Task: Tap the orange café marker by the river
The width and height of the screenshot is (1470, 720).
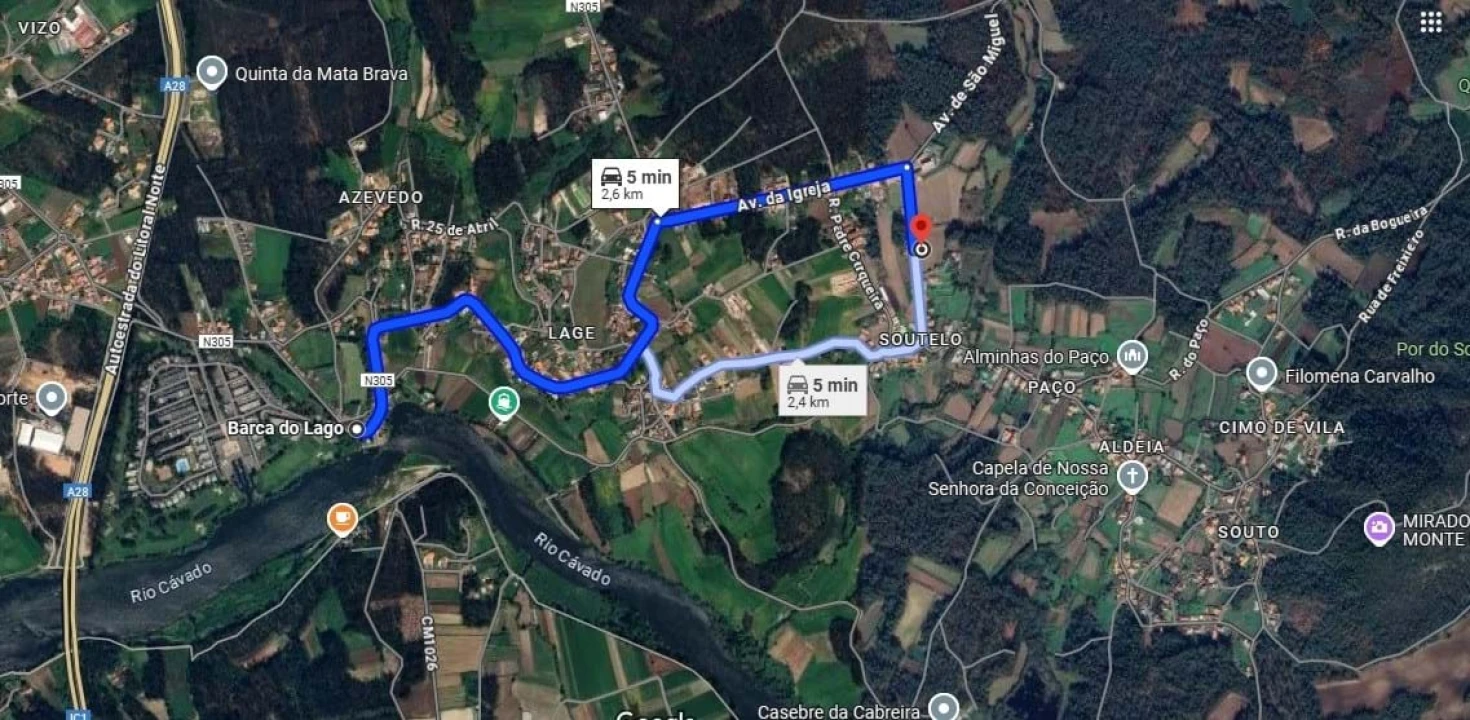Action: point(342,518)
